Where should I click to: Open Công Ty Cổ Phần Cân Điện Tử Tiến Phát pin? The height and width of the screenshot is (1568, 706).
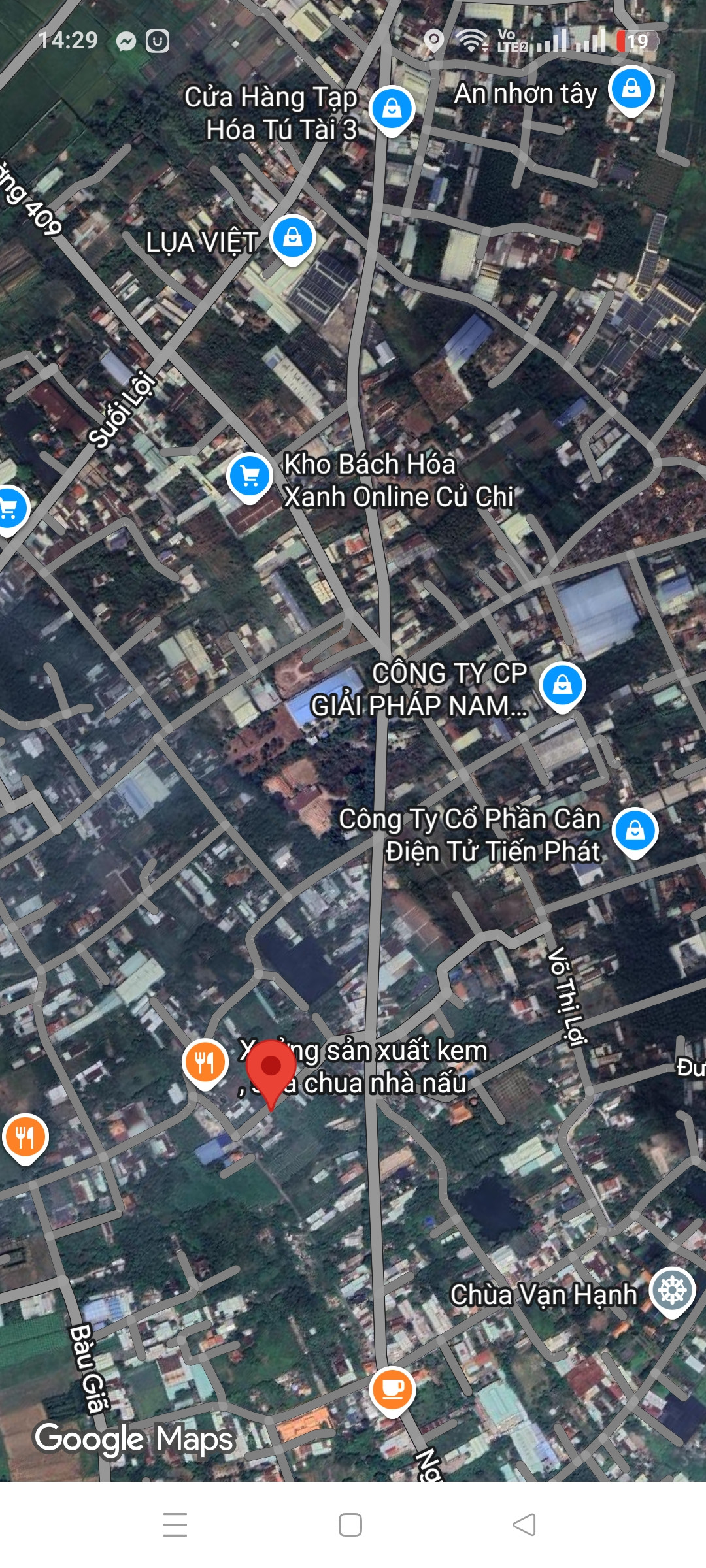(x=635, y=832)
